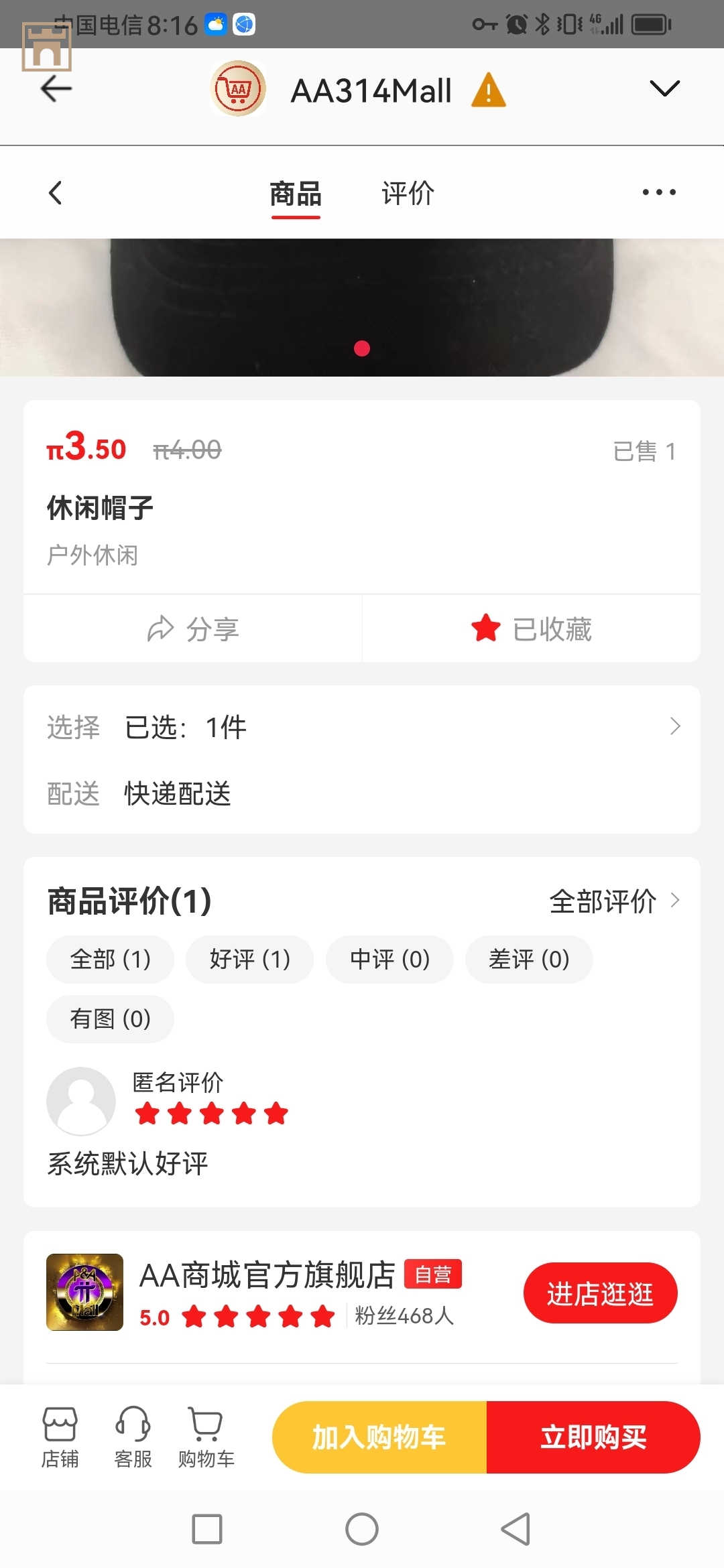
Task: Filter reviews by 好评 (1)
Action: point(249,960)
